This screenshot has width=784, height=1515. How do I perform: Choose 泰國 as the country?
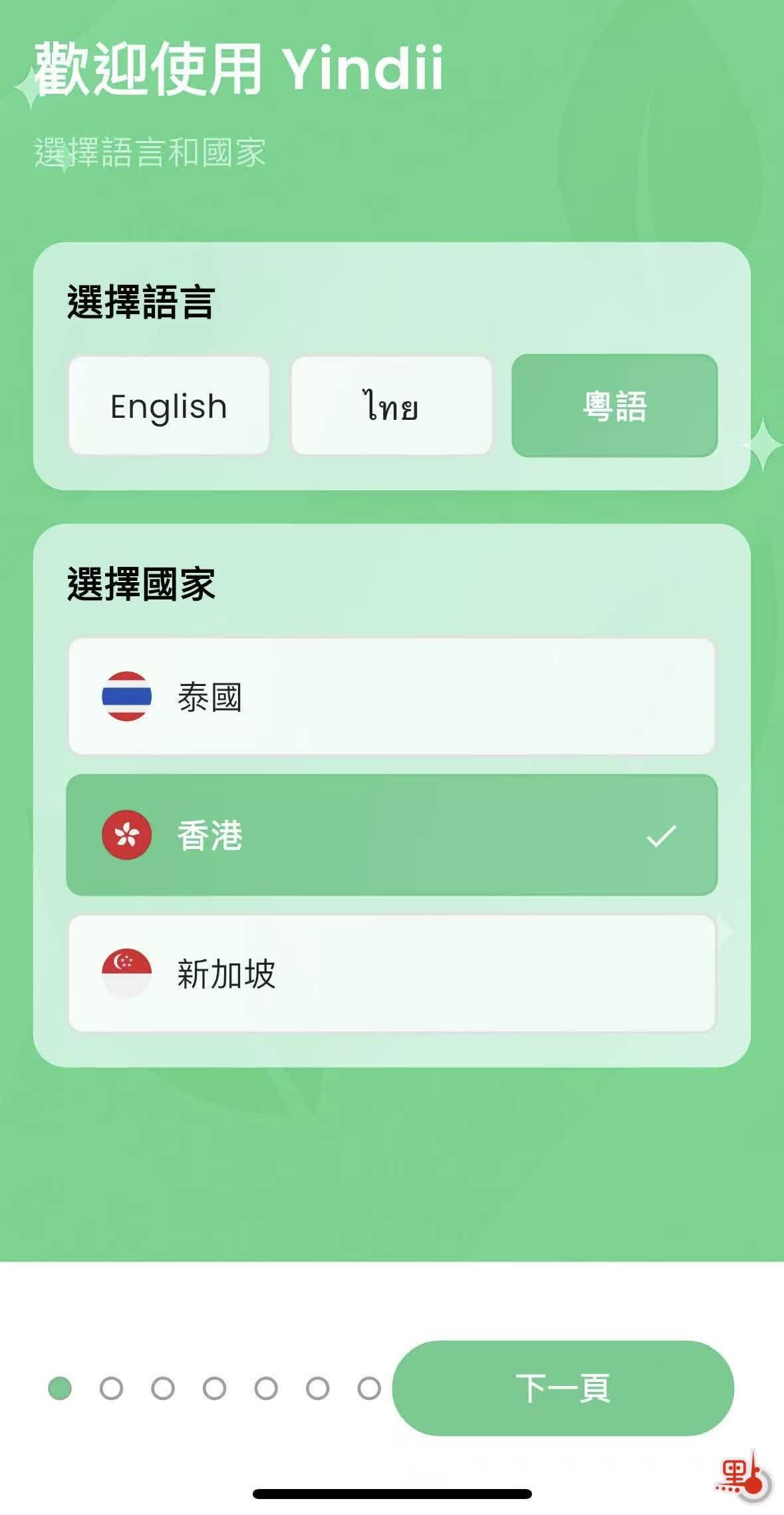(392, 697)
